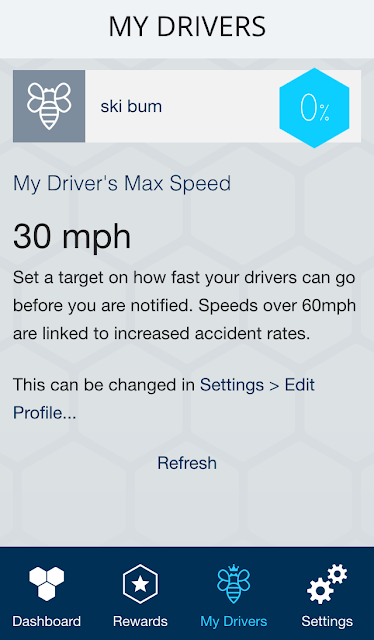The width and height of the screenshot is (374, 640).
Task: Select the My Drivers tab
Action: [x=234, y=595]
